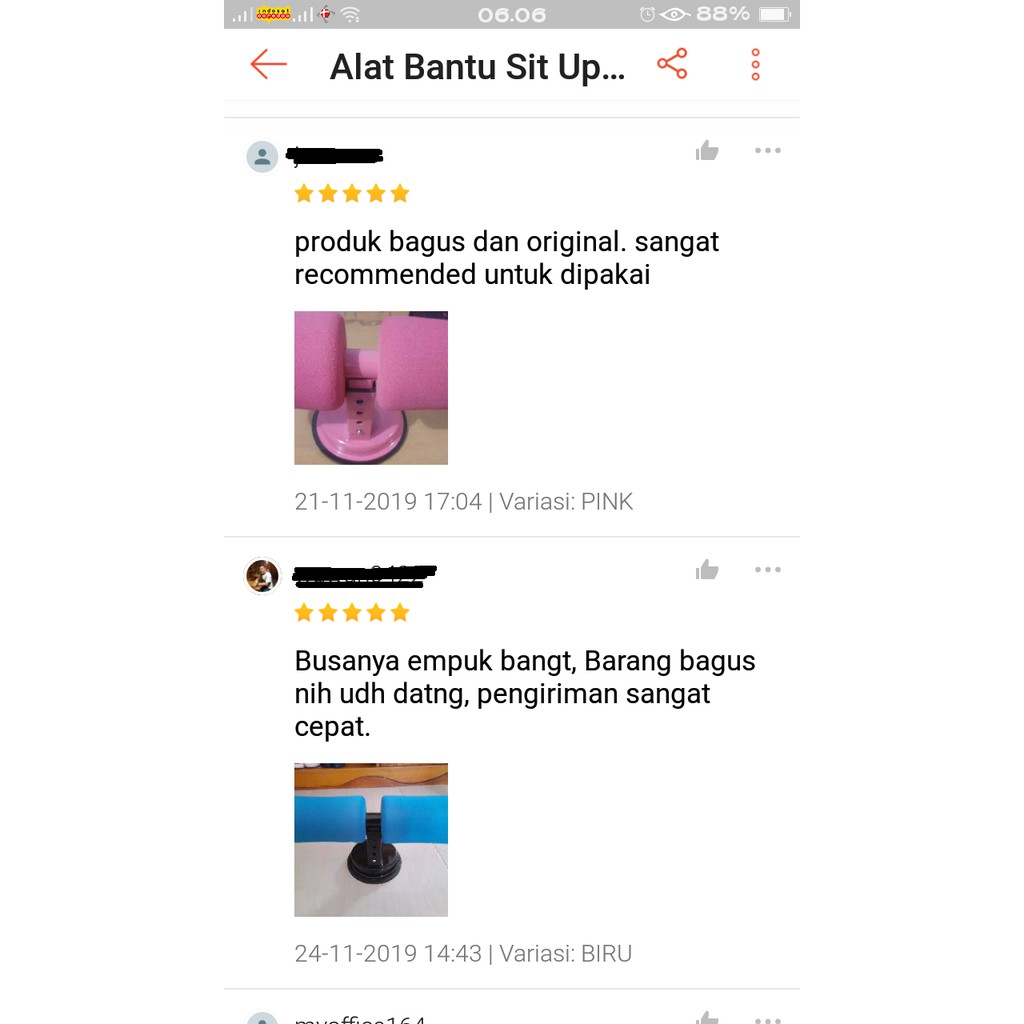
Task: View the blue sit-up tool review photo
Action: 371,840
